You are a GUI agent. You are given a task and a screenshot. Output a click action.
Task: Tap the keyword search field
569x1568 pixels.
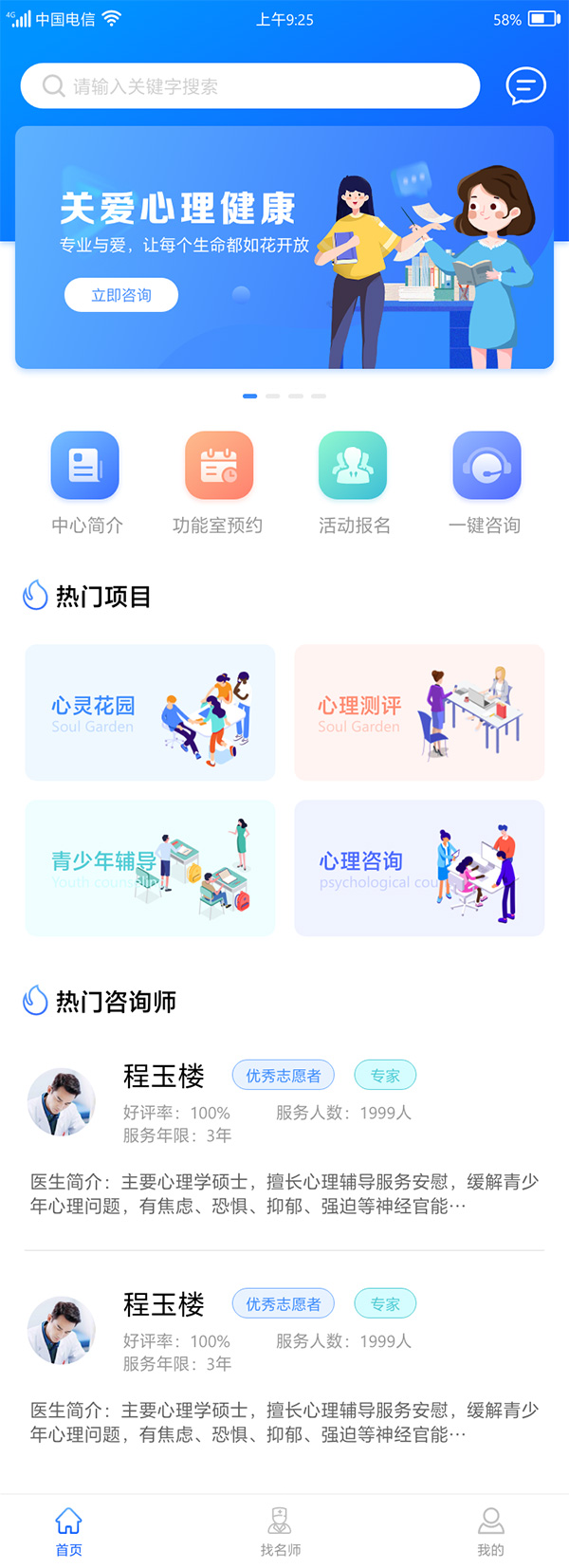(x=250, y=86)
